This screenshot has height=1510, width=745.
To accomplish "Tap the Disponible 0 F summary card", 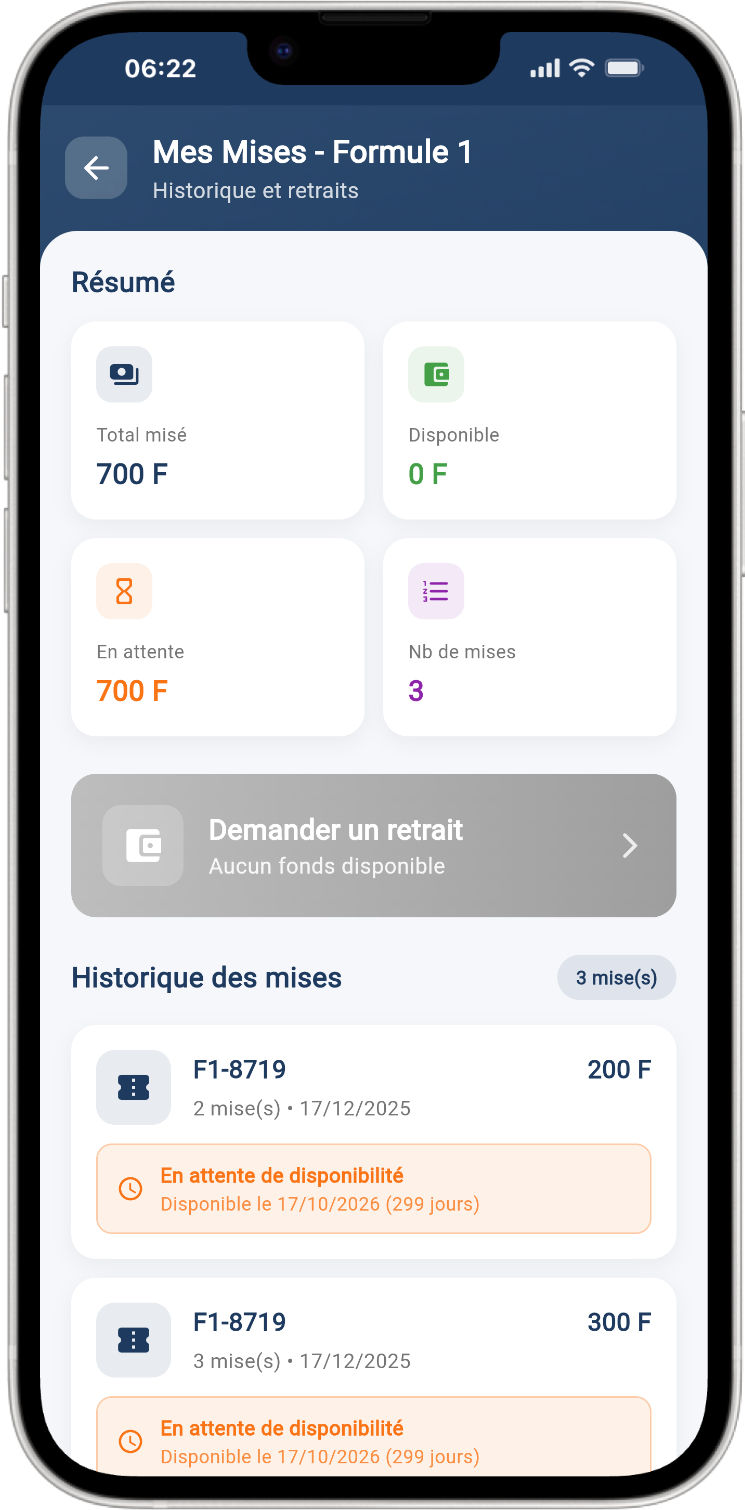I will pyautogui.click(x=529, y=420).
